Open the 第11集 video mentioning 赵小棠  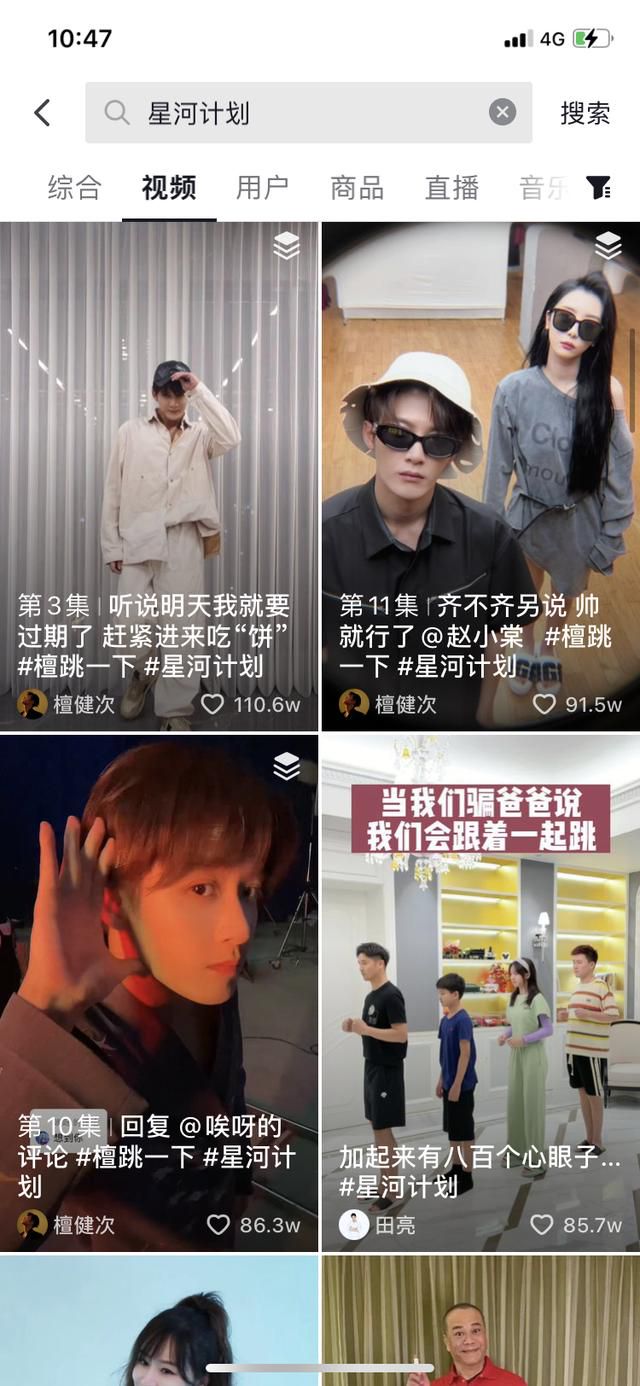click(x=480, y=450)
